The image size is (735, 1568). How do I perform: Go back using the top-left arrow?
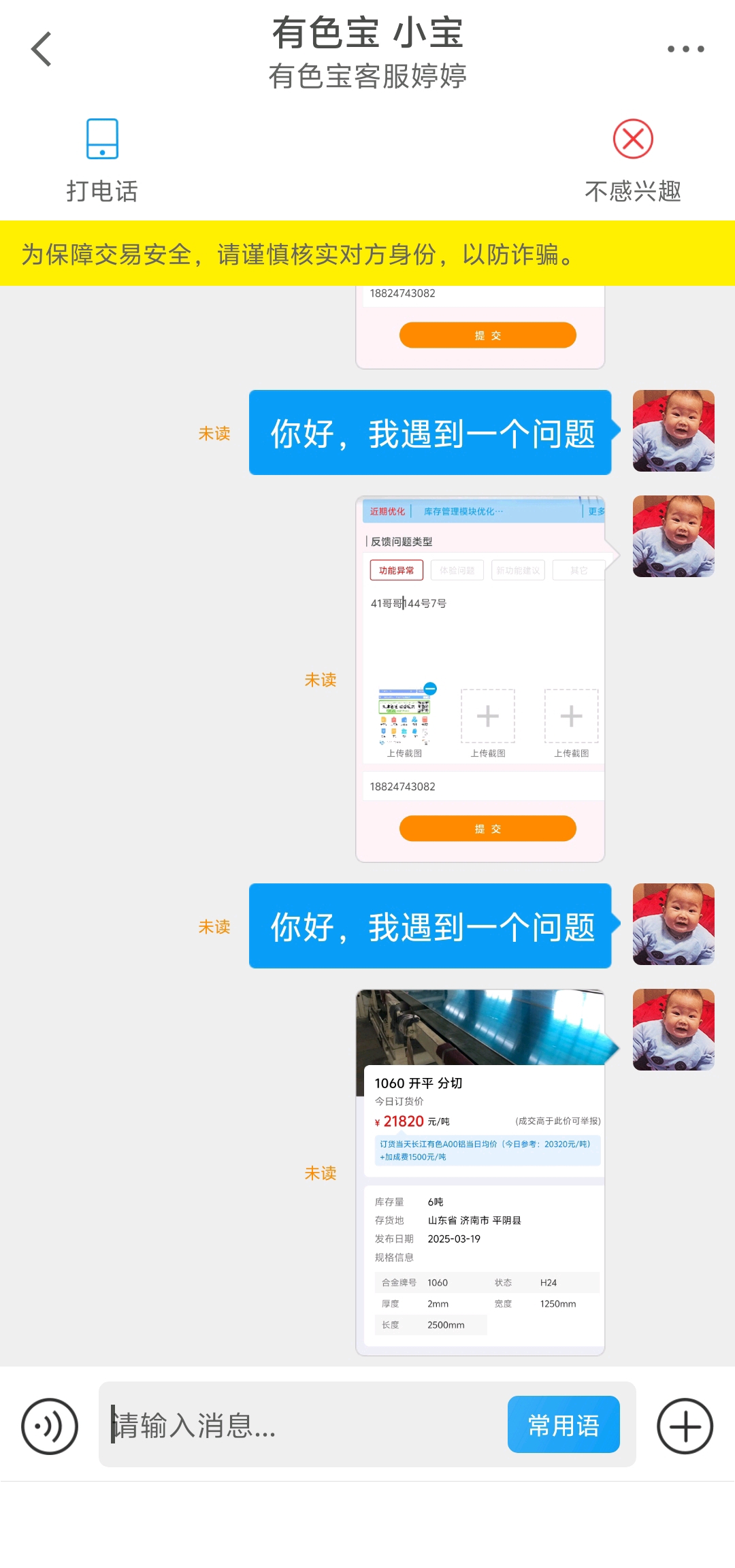42,49
